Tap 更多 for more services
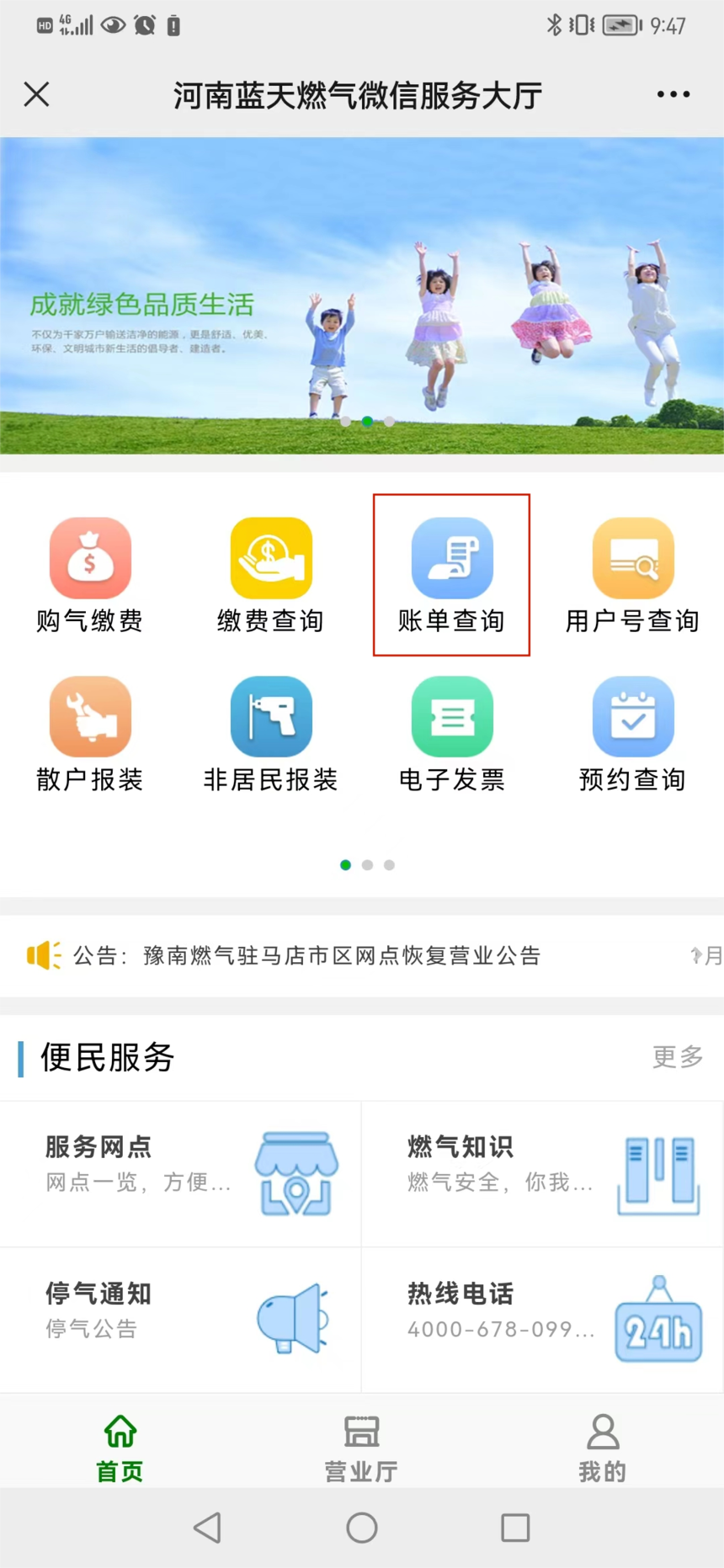Image resolution: width=724 pixels, height=1568 pixels. pos(678,1056)
